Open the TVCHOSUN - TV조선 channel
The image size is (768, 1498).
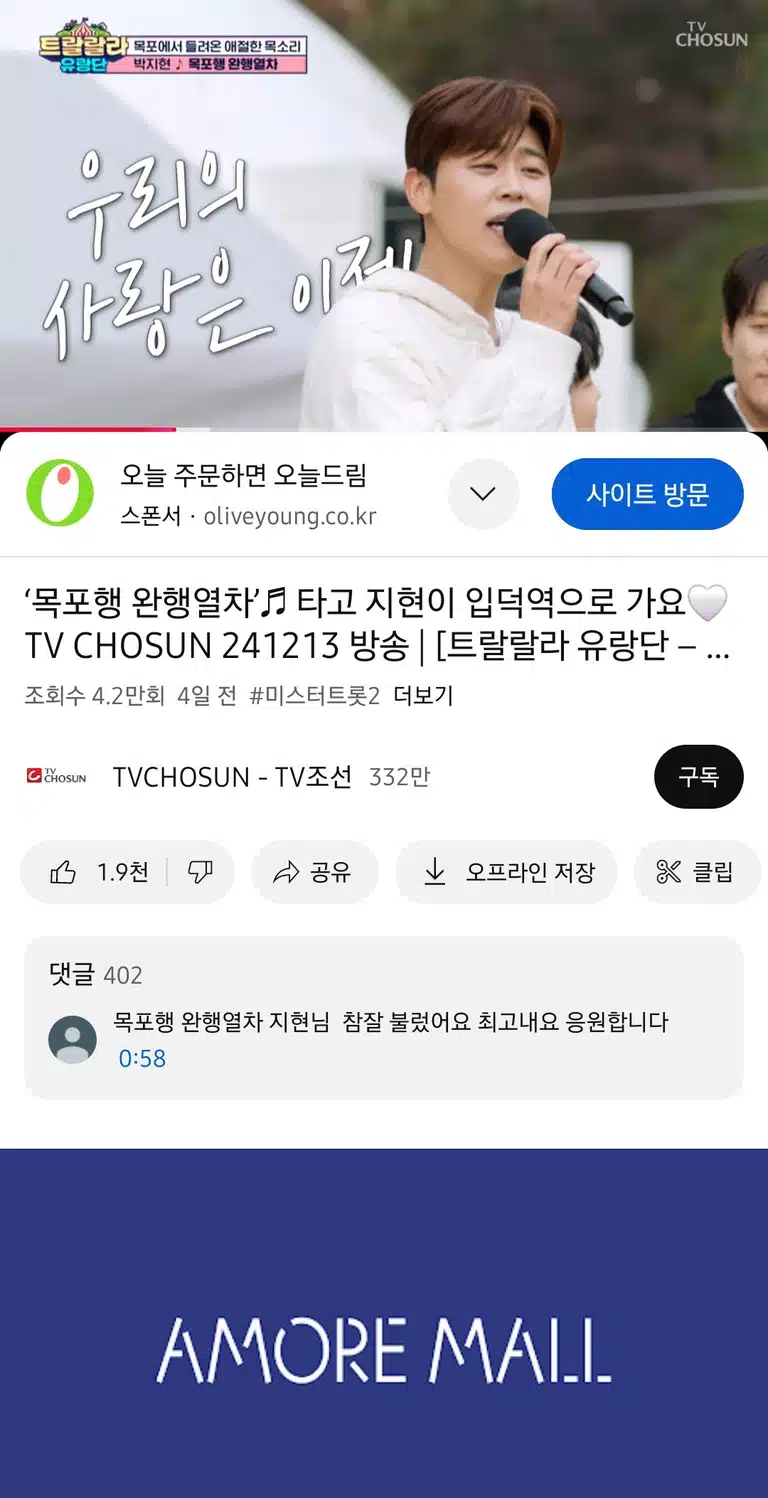[232, 777]
